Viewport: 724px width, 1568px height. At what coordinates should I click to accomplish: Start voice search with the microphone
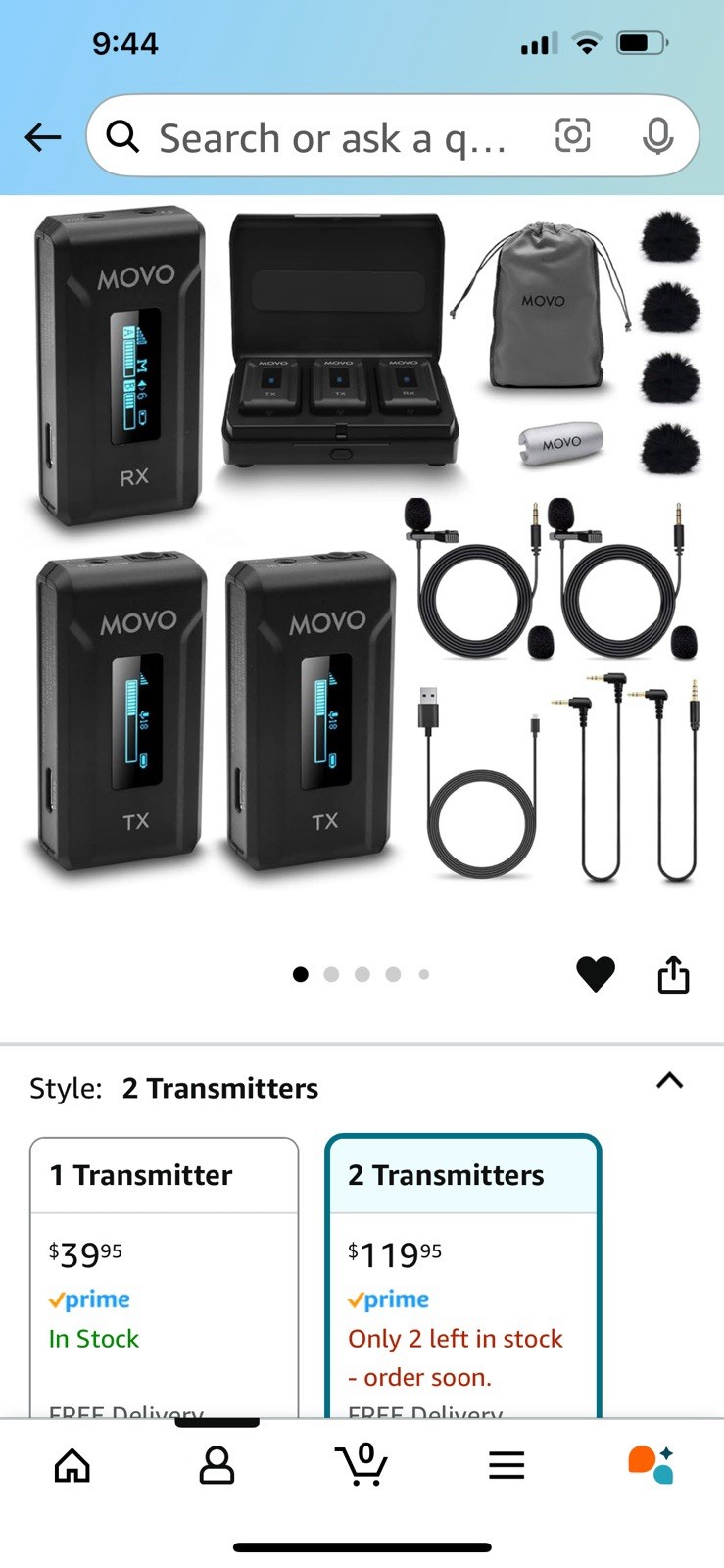(657, 136)
